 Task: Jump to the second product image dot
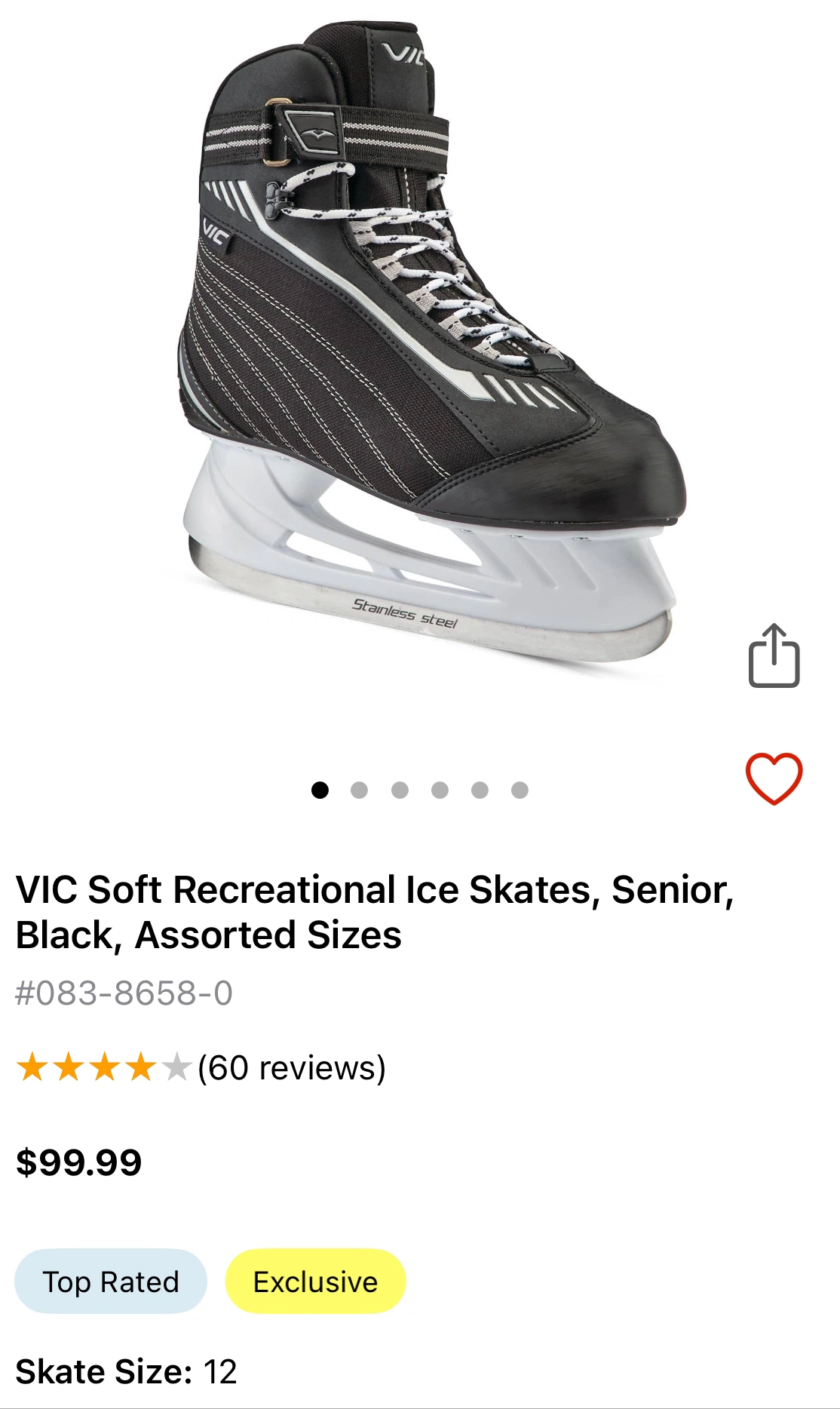[360, 790]
